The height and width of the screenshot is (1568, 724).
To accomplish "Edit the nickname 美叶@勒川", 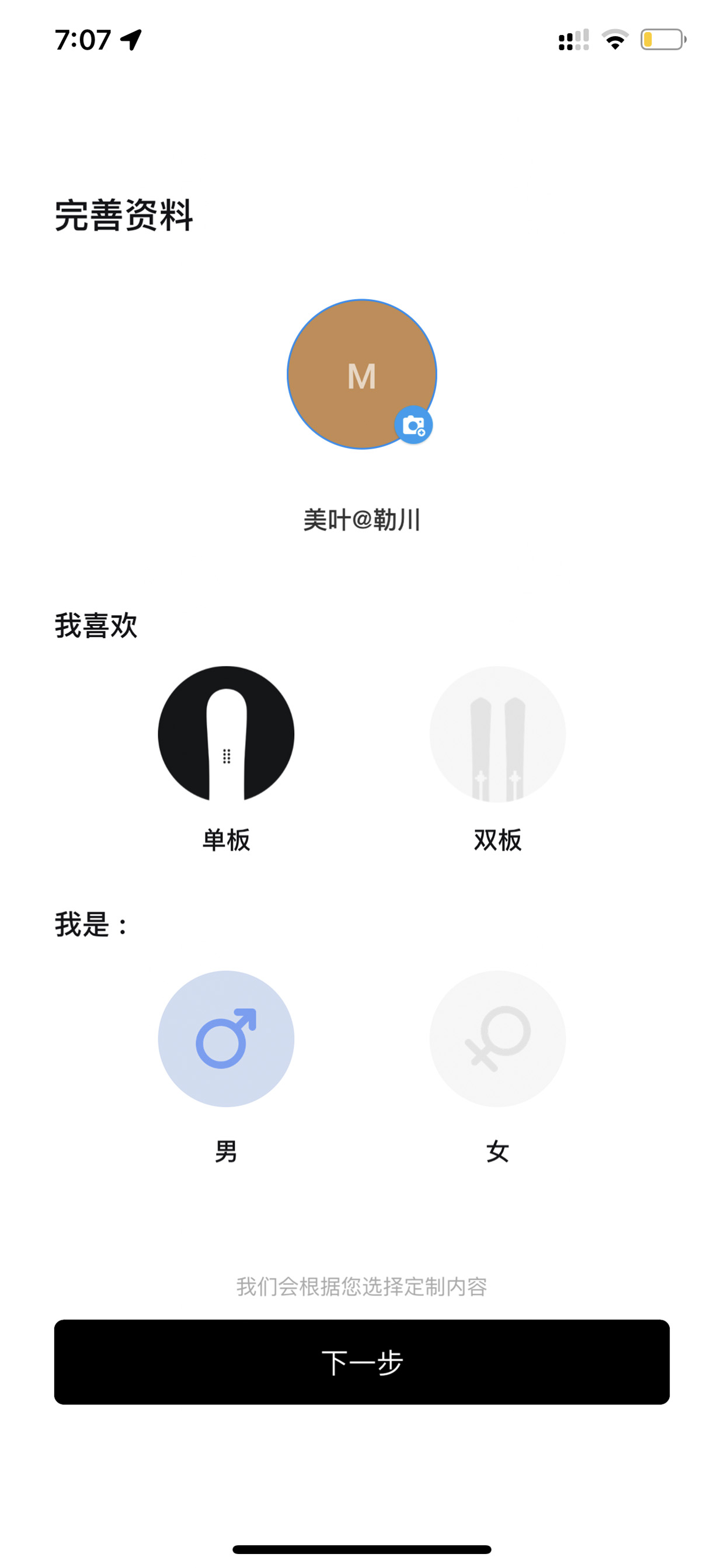I will pos(362,520).
